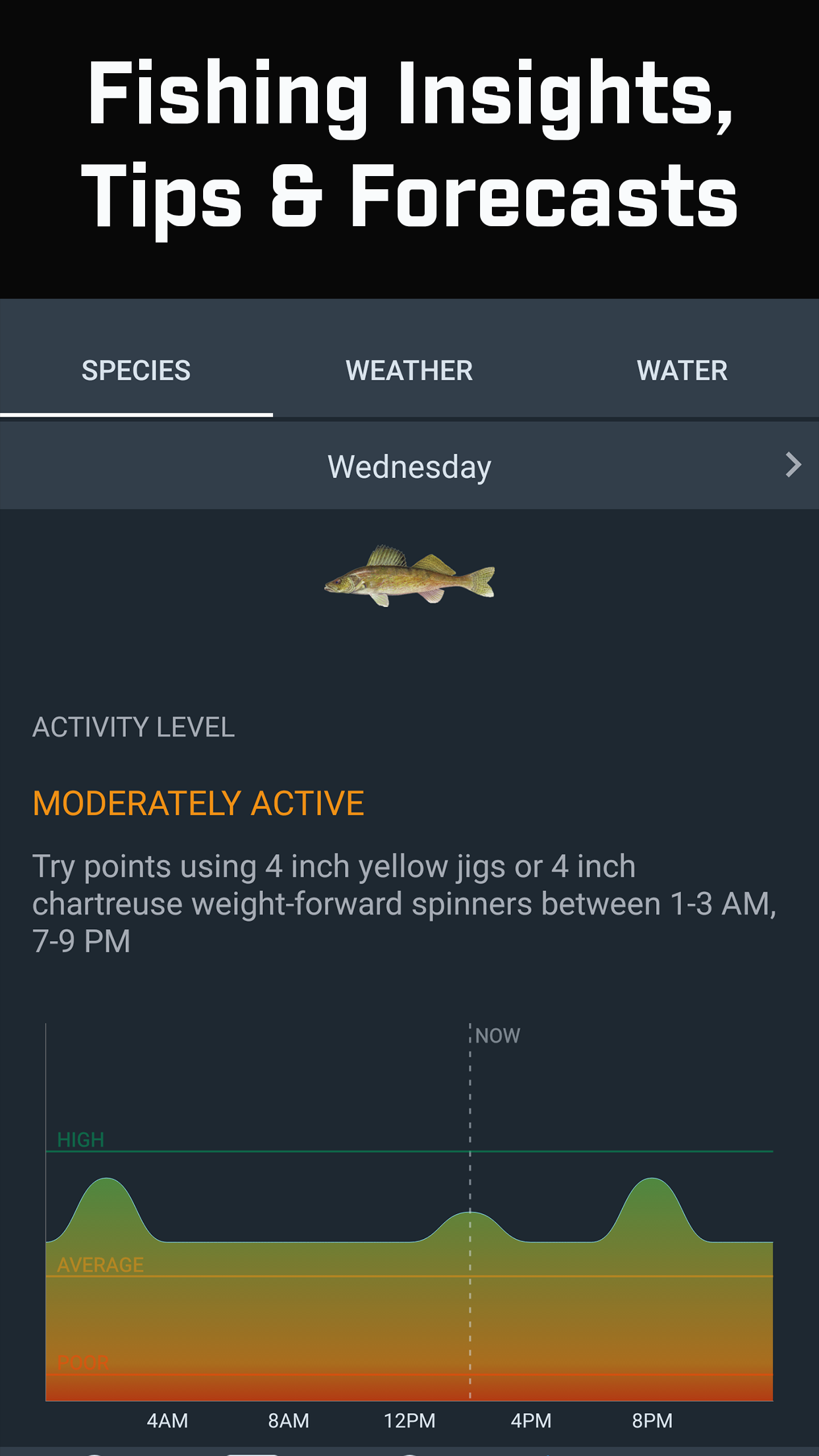Tap the dashed NOW vertical line
The image size is (819, 1456).
pyautogui.click(x=470, y=1220)
